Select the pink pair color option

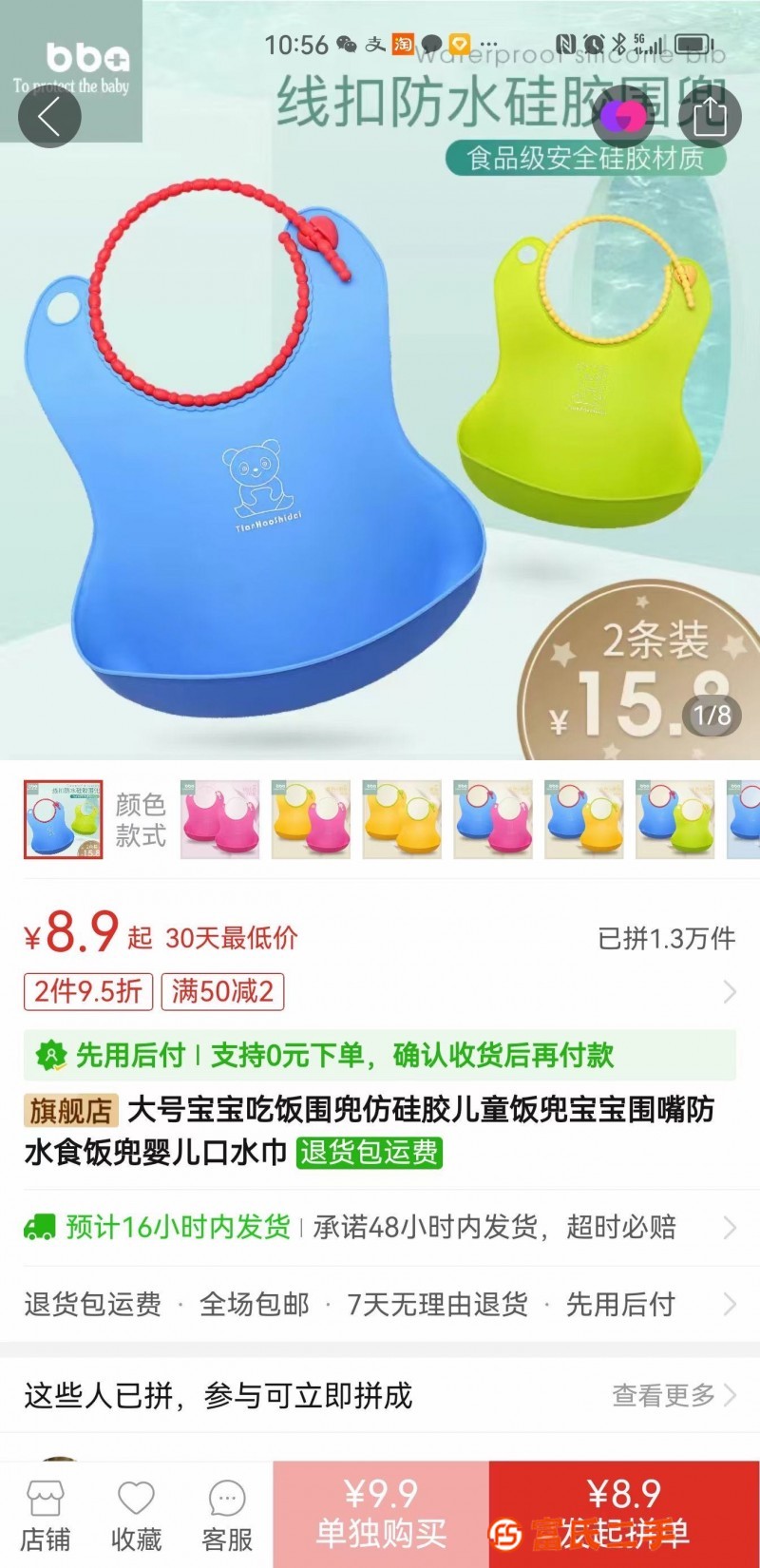click(x=219, y=820)
